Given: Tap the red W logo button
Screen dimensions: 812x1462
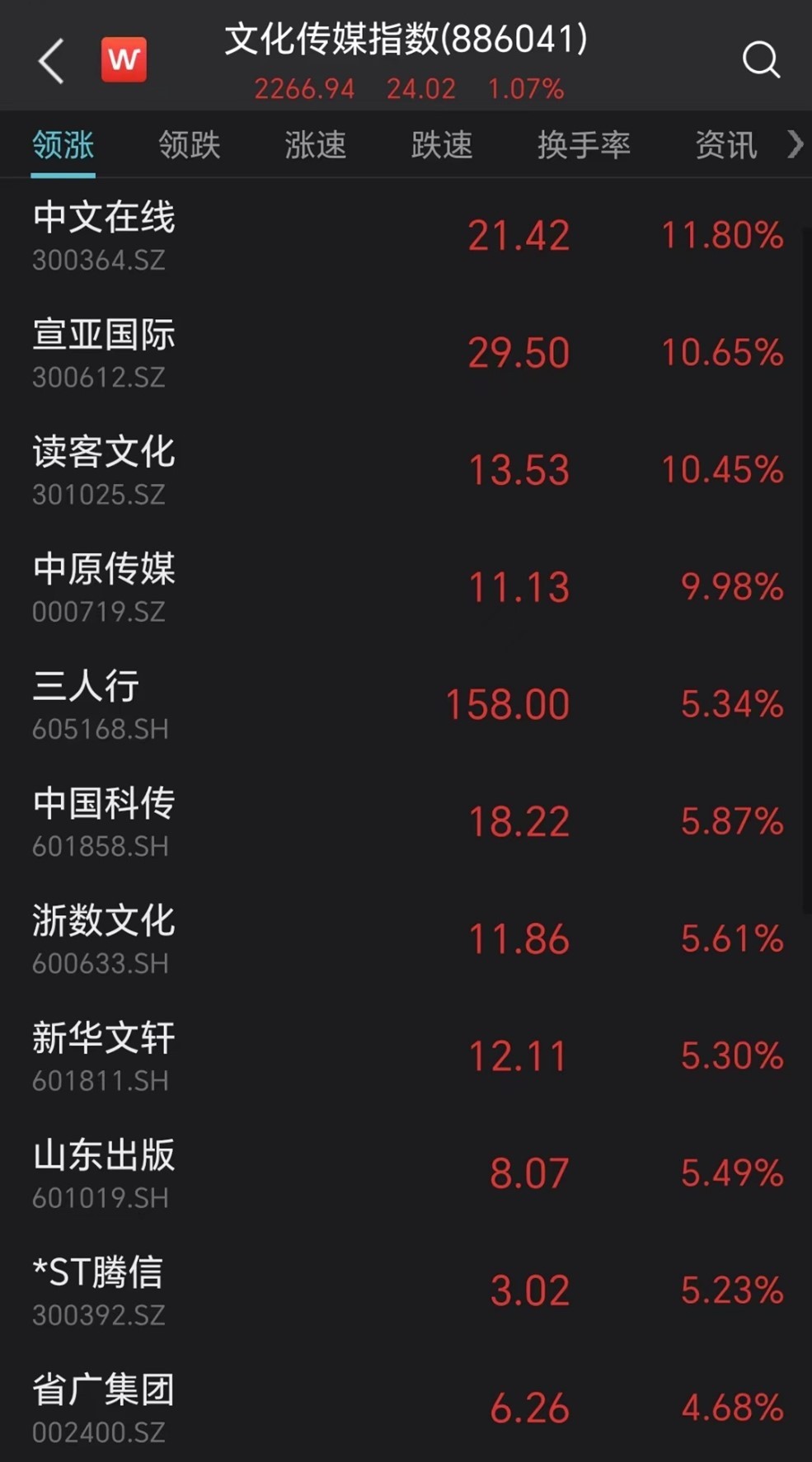Looking at the screenshot, I should click(x=124, y=60).
